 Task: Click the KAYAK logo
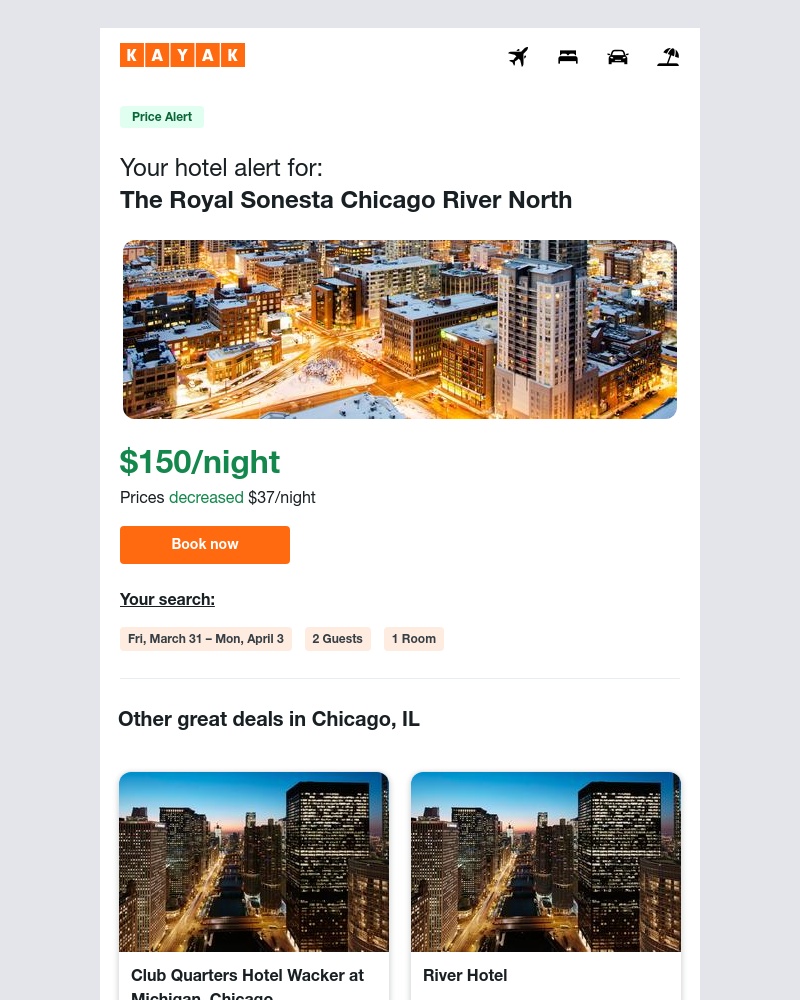pyautogui.click(x=182, y=55)
